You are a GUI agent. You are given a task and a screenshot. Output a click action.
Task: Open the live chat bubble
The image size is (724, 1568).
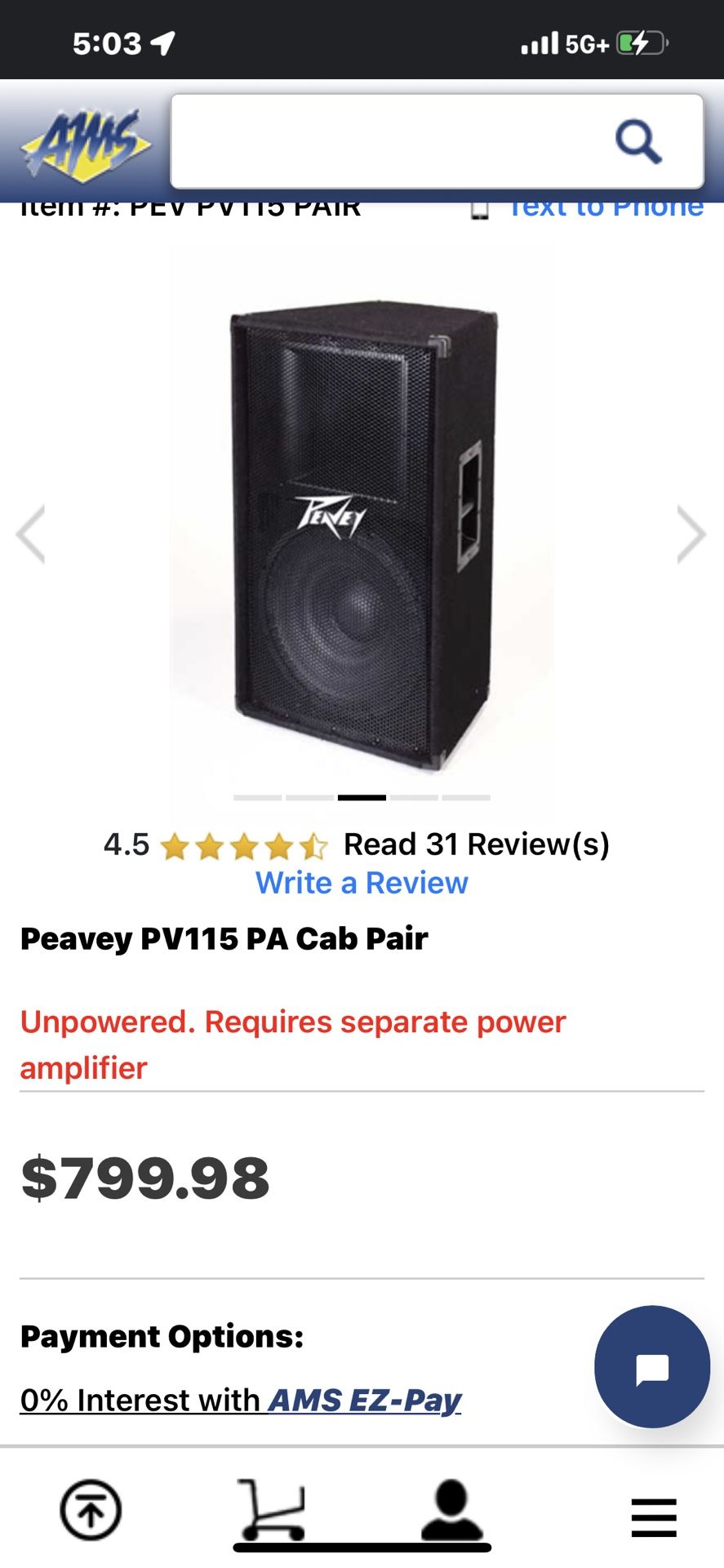652,1366
